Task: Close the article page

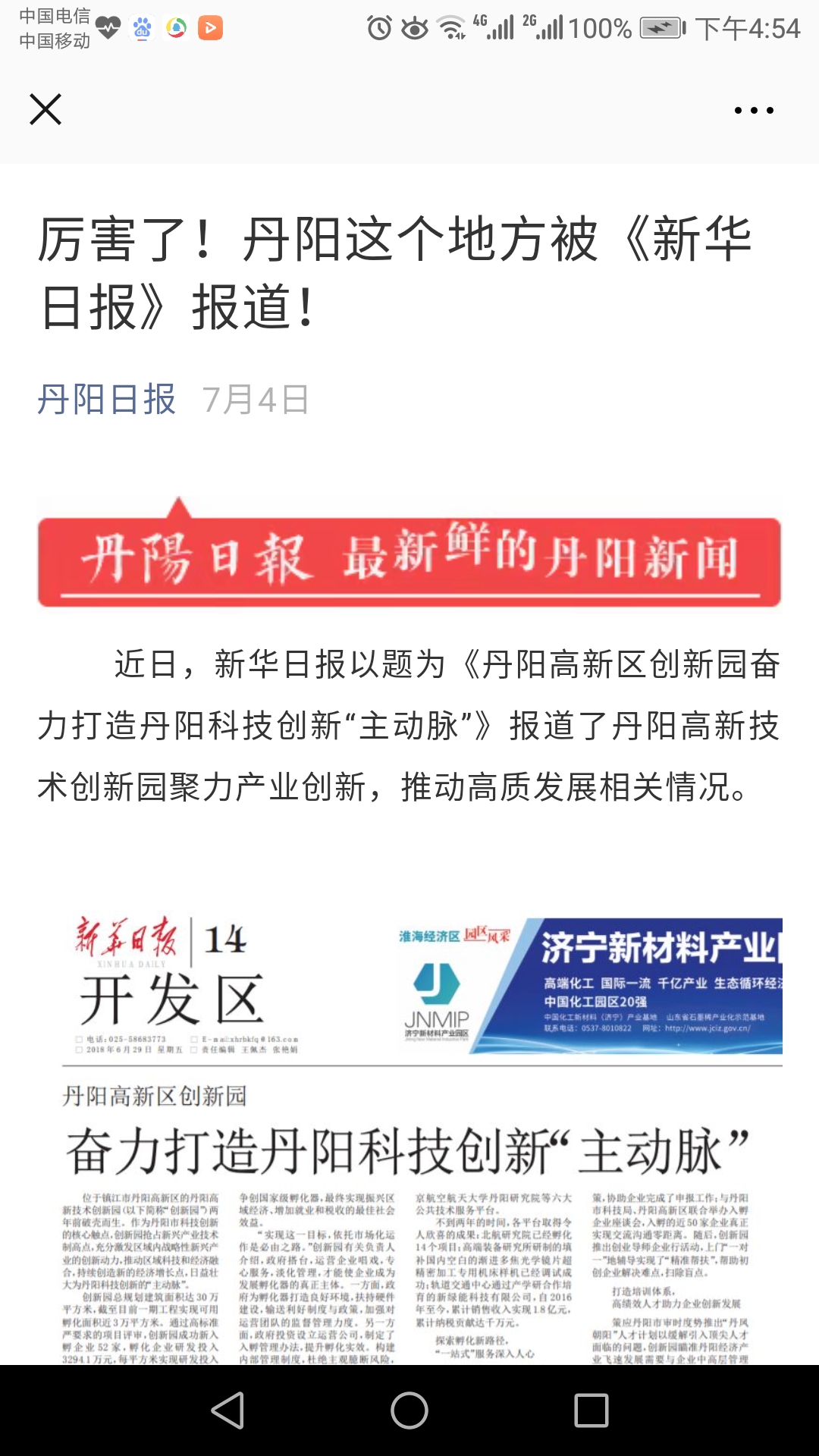Action: tap(45, 110)
